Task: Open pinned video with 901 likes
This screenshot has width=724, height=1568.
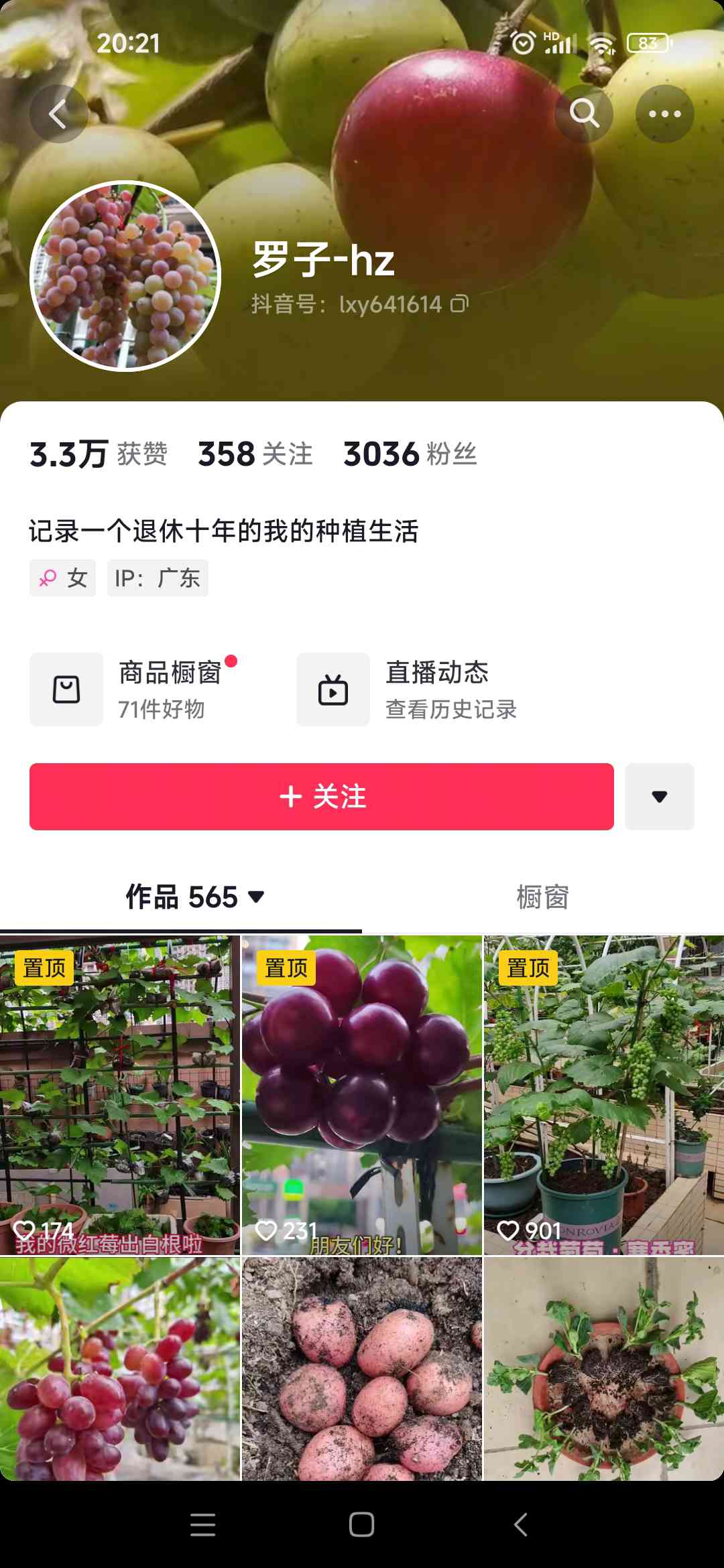Action: pyautogui.click(x=604, y=1095)
